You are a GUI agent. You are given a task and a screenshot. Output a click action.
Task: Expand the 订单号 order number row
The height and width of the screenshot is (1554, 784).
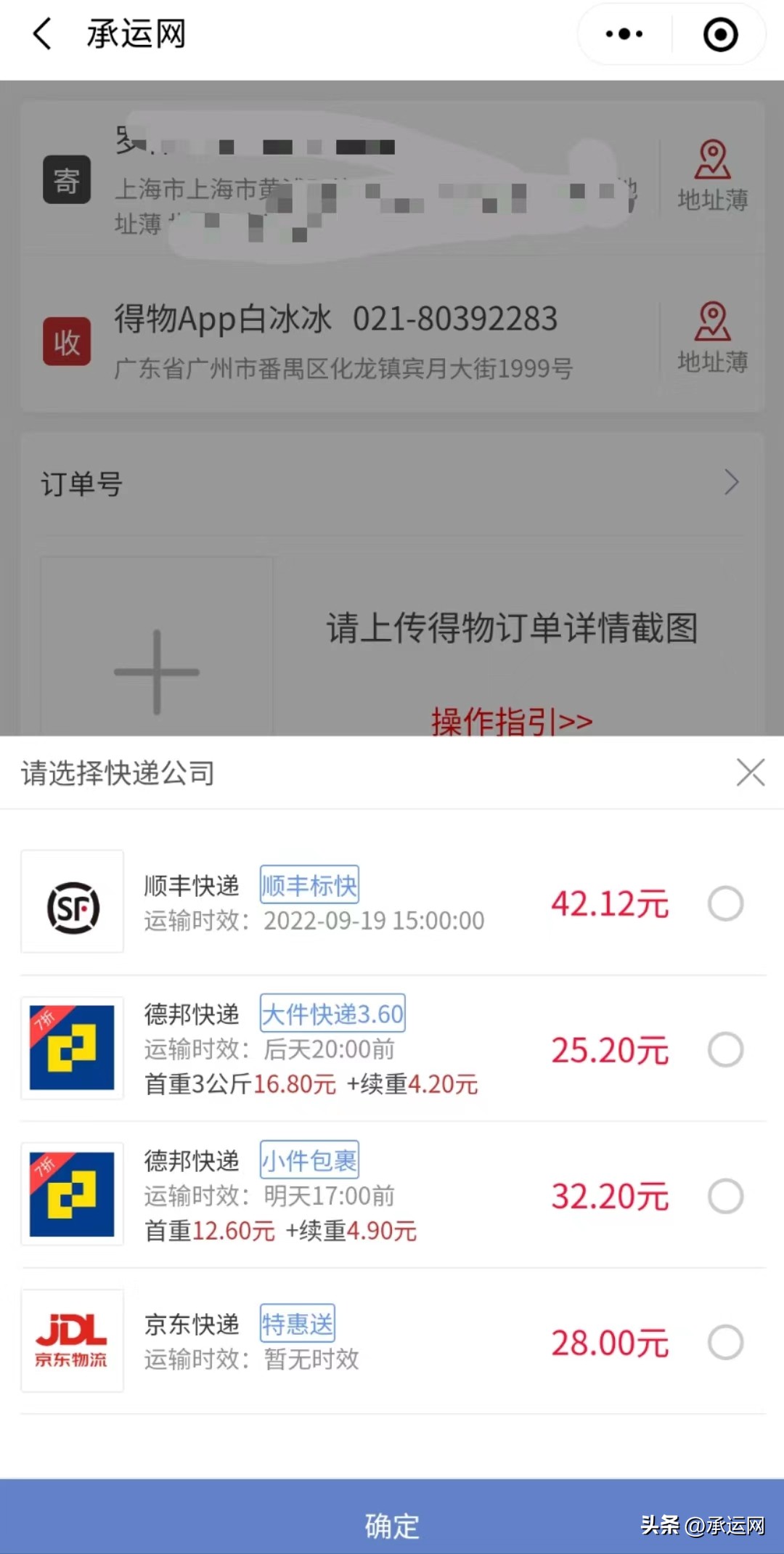[x=732, y=481]
